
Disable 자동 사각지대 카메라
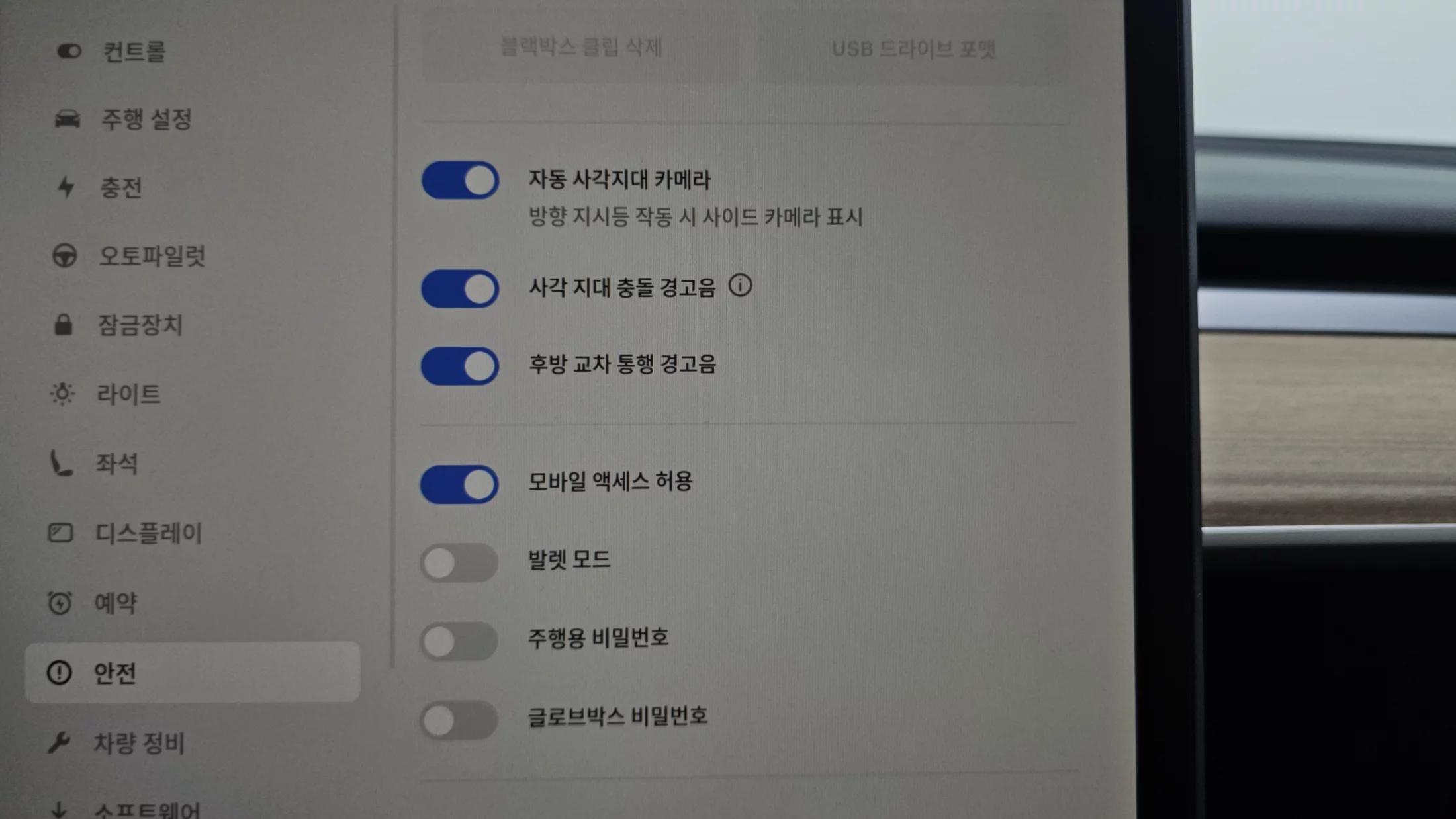(x=460, y=181)
